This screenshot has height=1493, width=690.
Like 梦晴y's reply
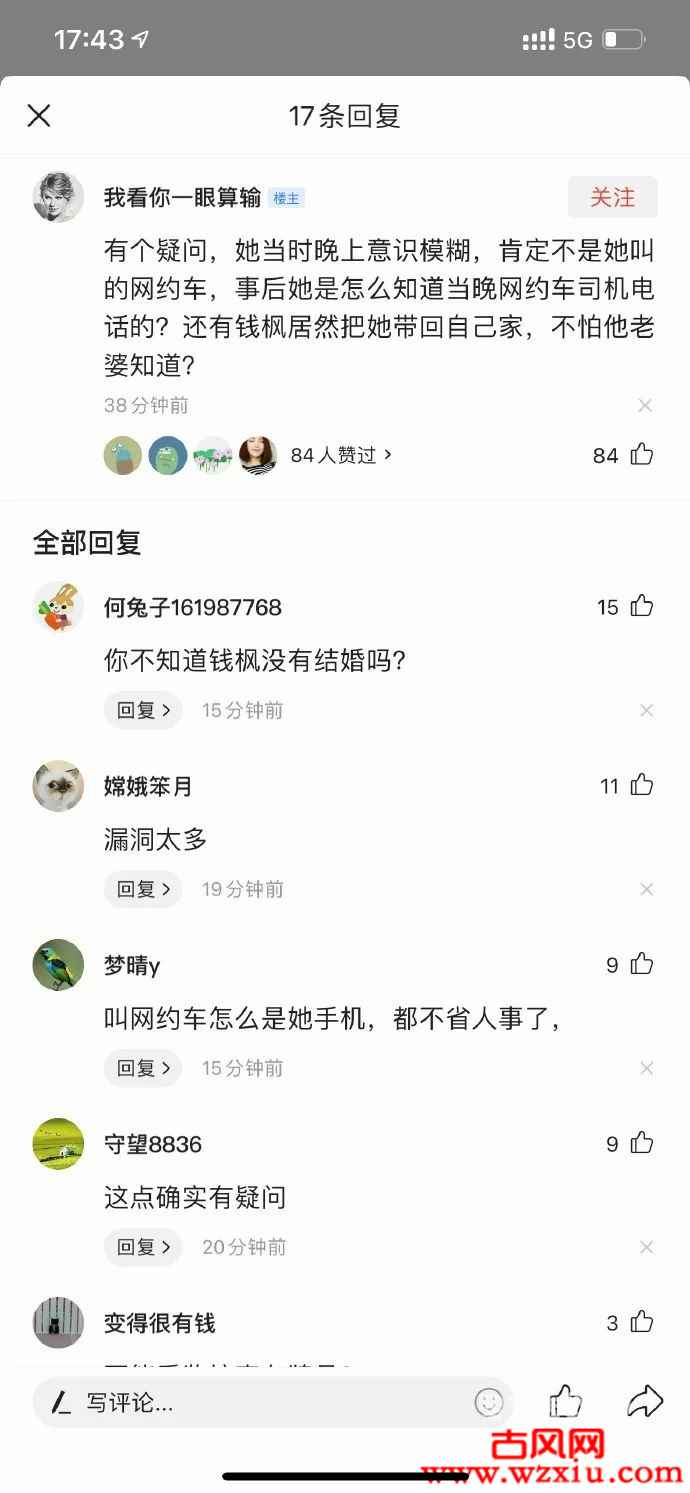642,964
